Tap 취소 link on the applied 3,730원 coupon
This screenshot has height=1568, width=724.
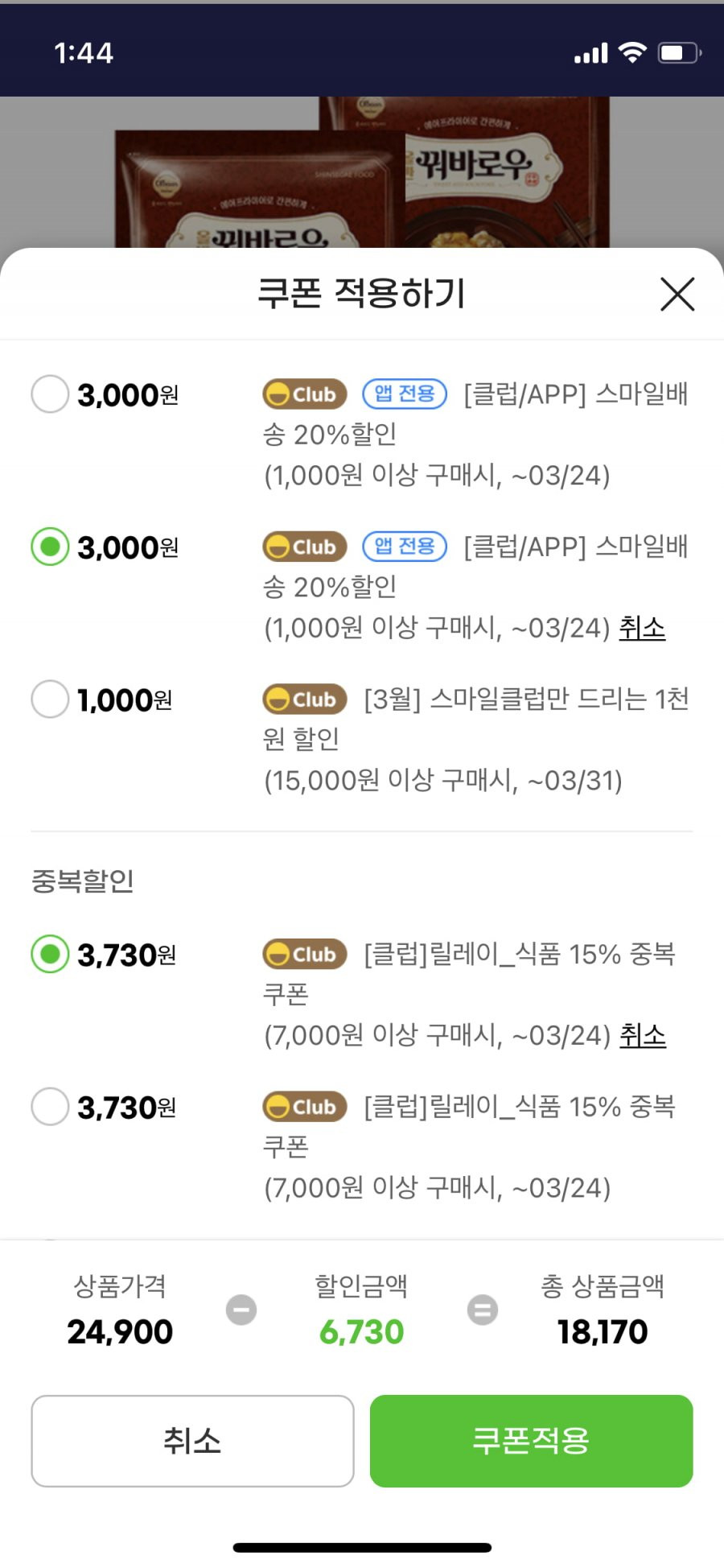(643, 1035)
